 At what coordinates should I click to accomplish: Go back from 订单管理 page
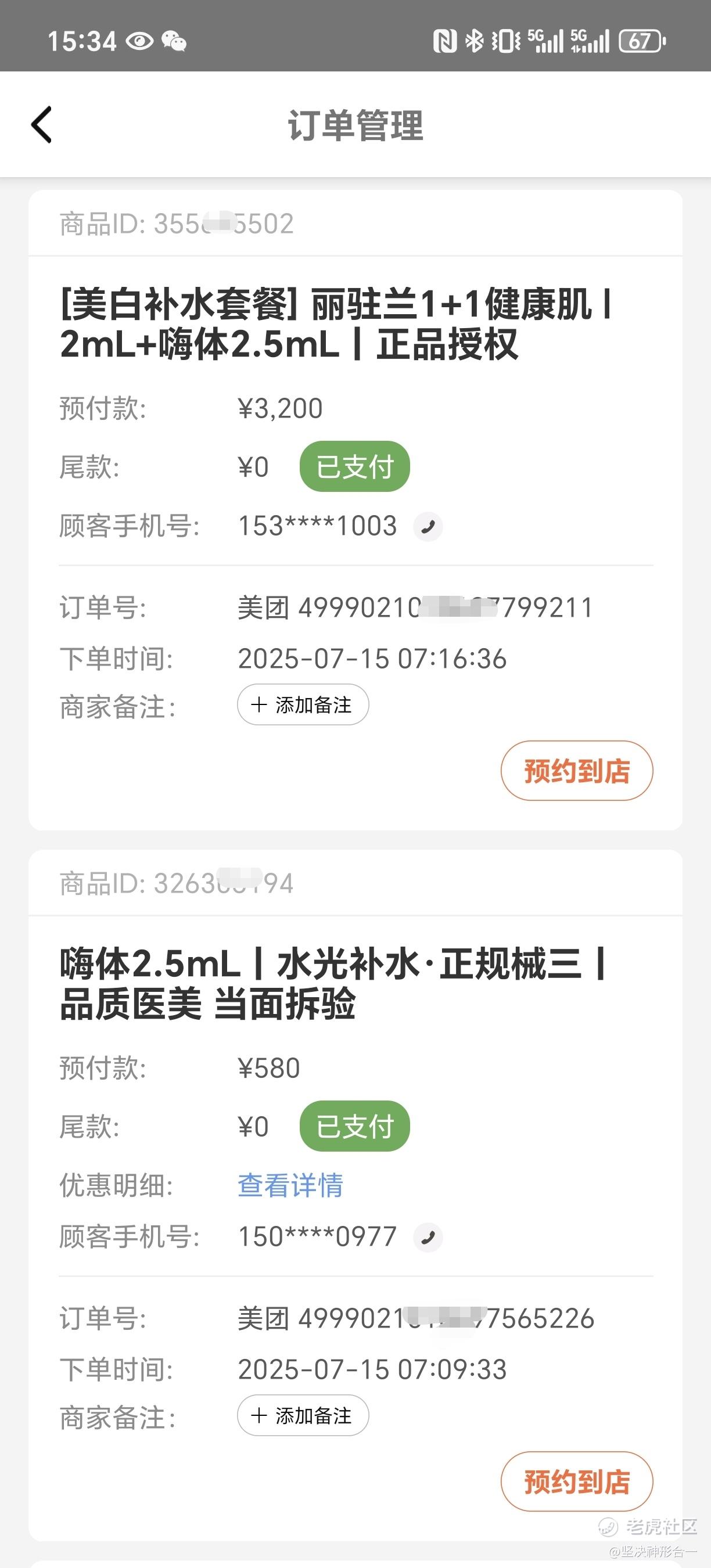[42, 125]
